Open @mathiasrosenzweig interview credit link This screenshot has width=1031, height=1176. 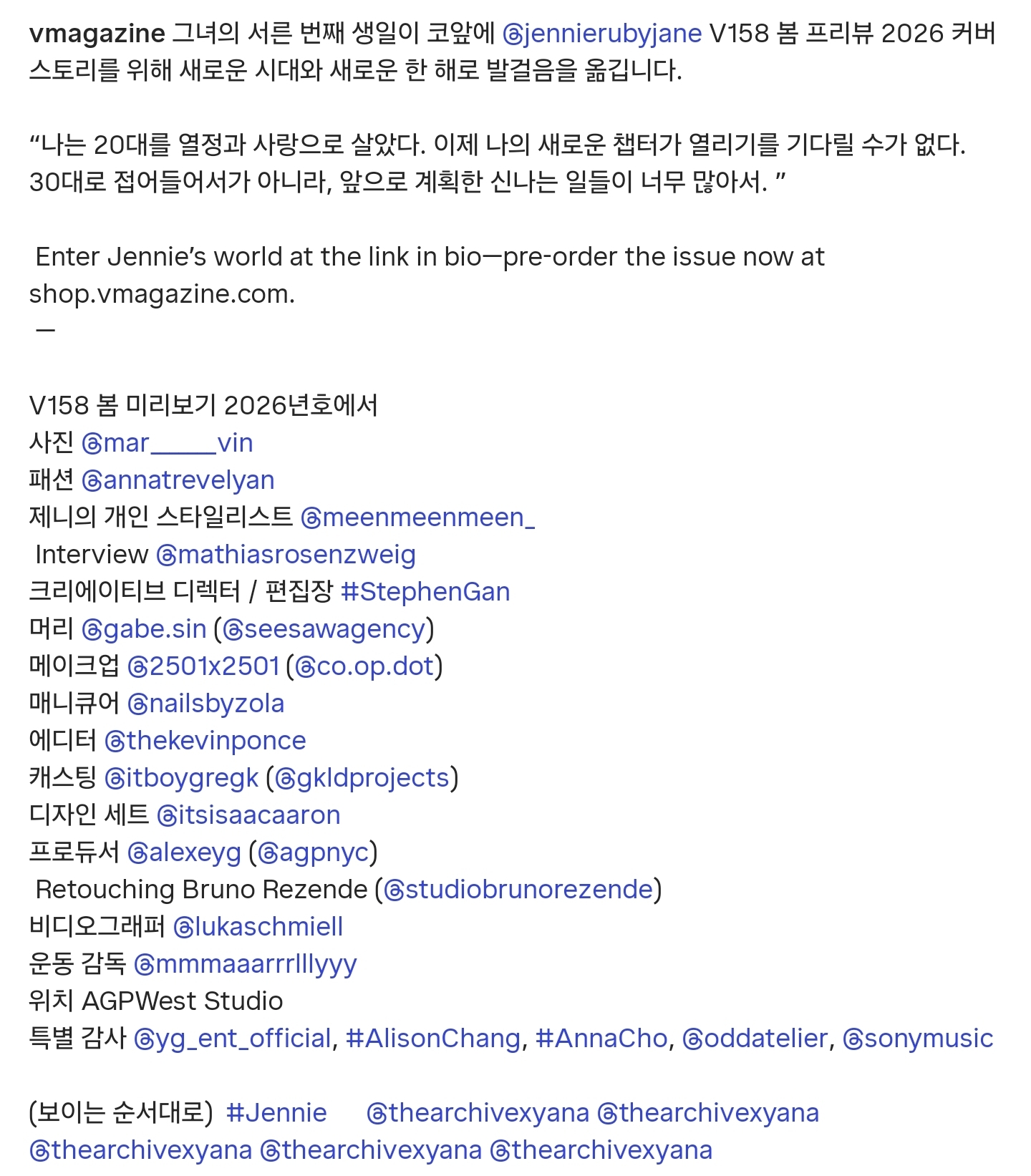(x=286, y=555)
